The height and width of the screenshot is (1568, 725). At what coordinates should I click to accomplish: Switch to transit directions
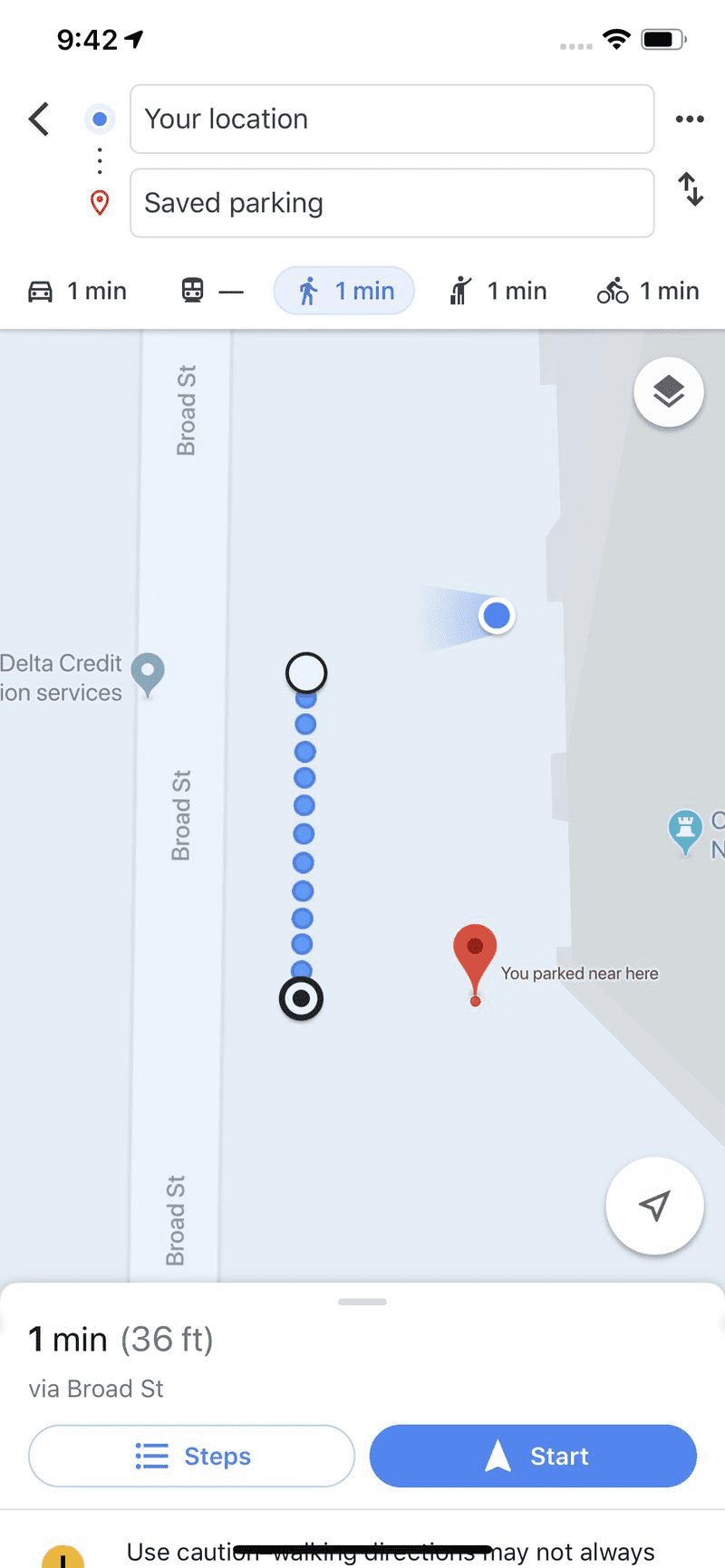pos(212,291)
